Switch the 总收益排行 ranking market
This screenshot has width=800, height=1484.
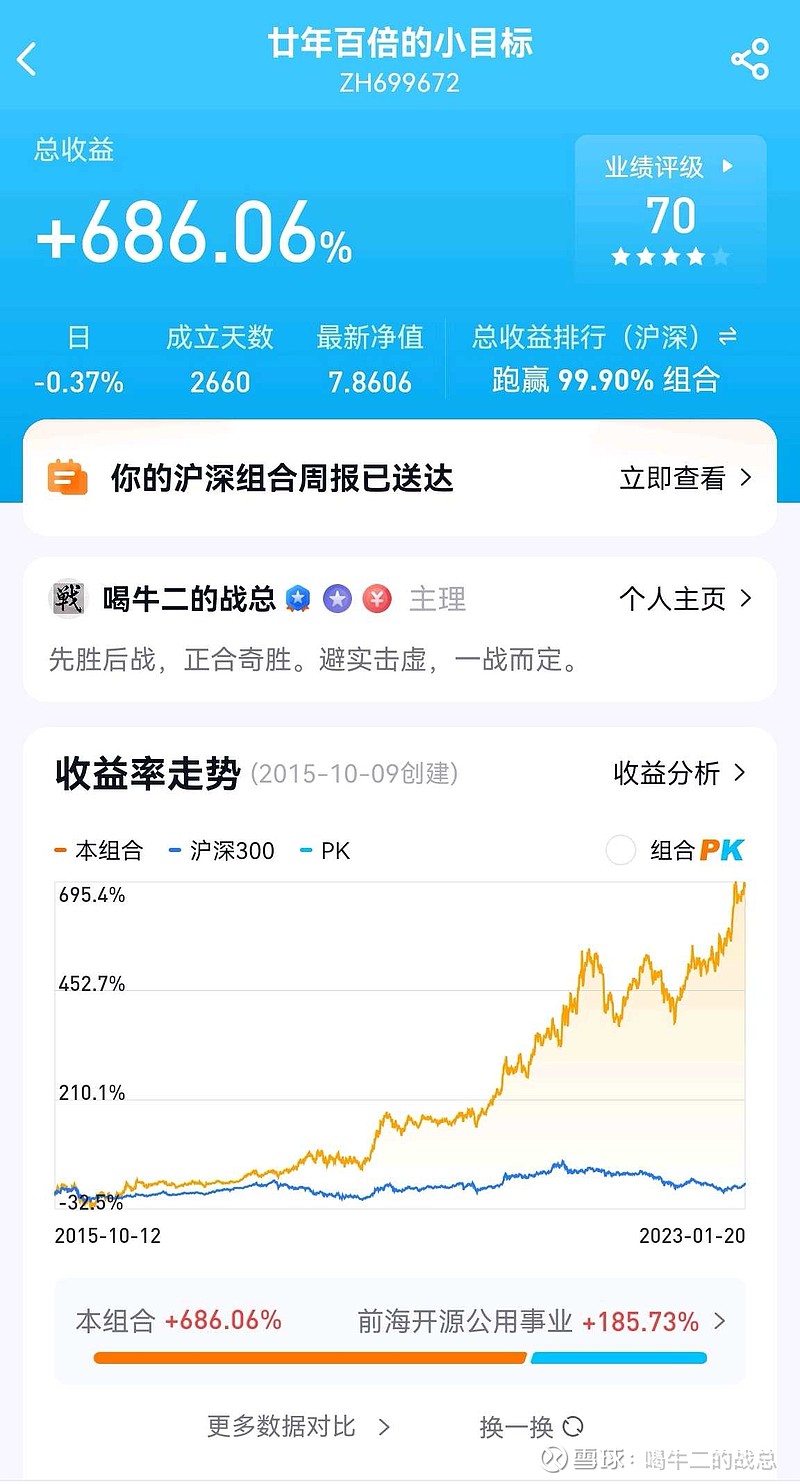pyautogui.click(x=728, y=337)
